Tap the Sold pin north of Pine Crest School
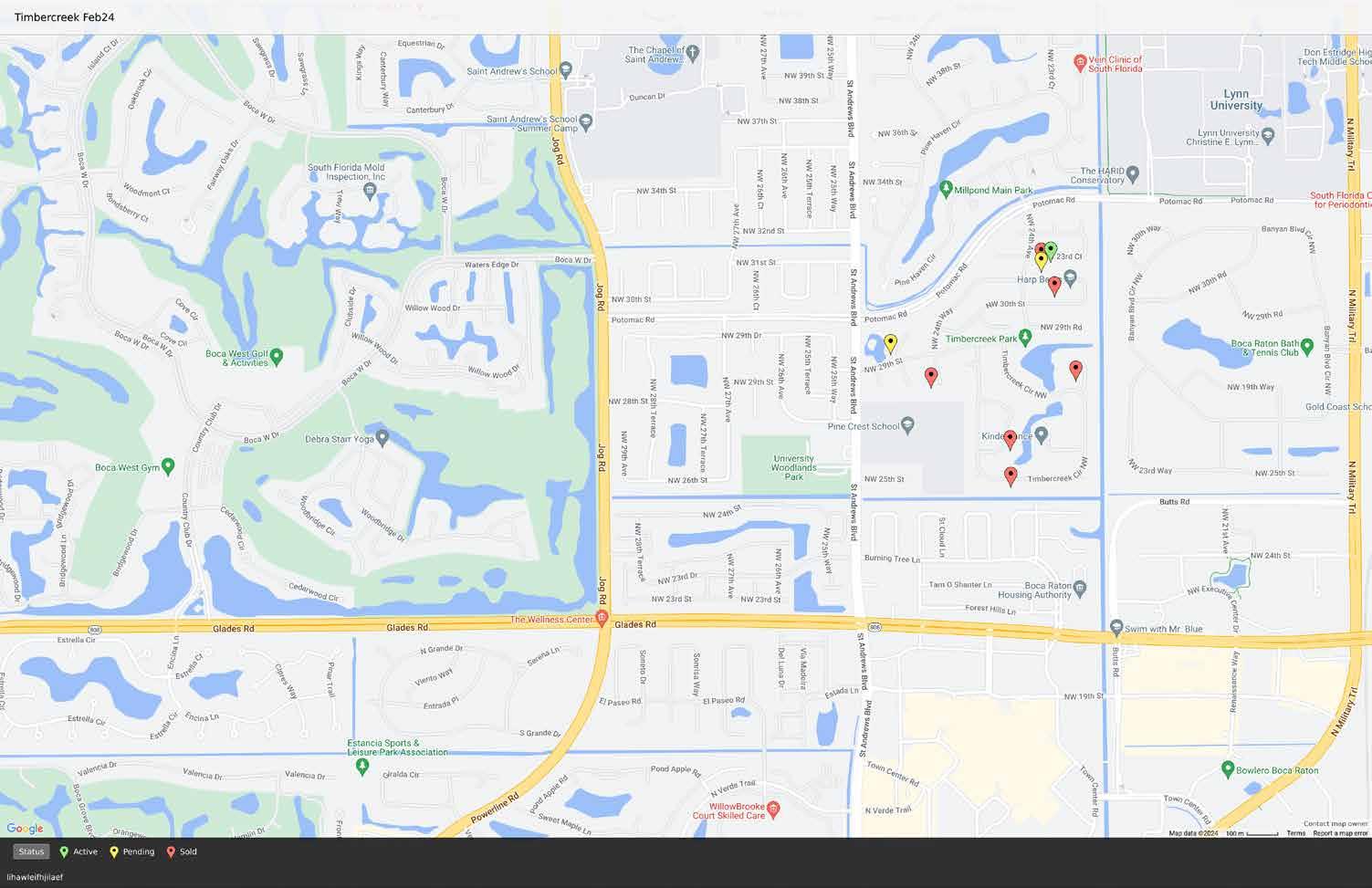Viewport: 1372px width, 888px height. click(x=931, y=377)
